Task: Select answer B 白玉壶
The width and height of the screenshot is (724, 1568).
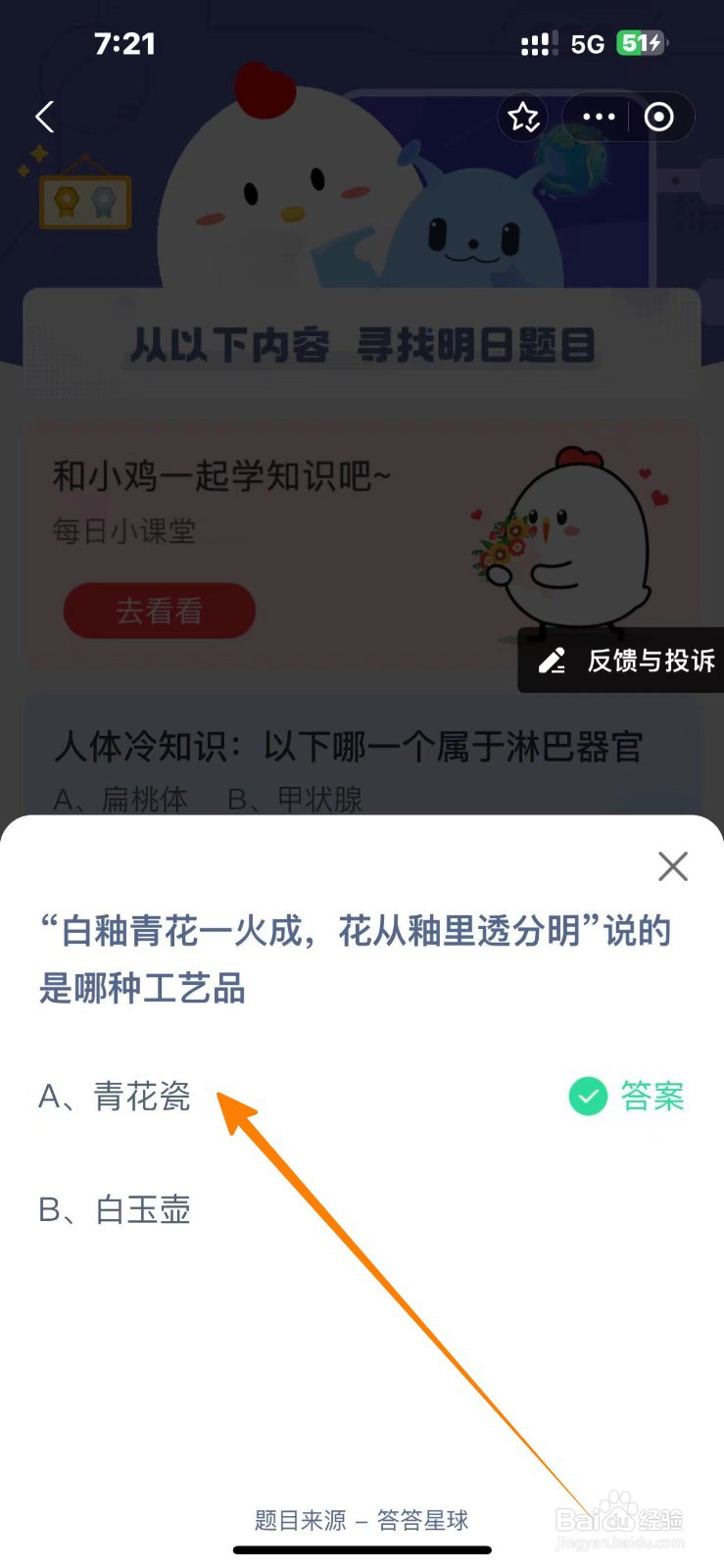Action: [137, 1211]
